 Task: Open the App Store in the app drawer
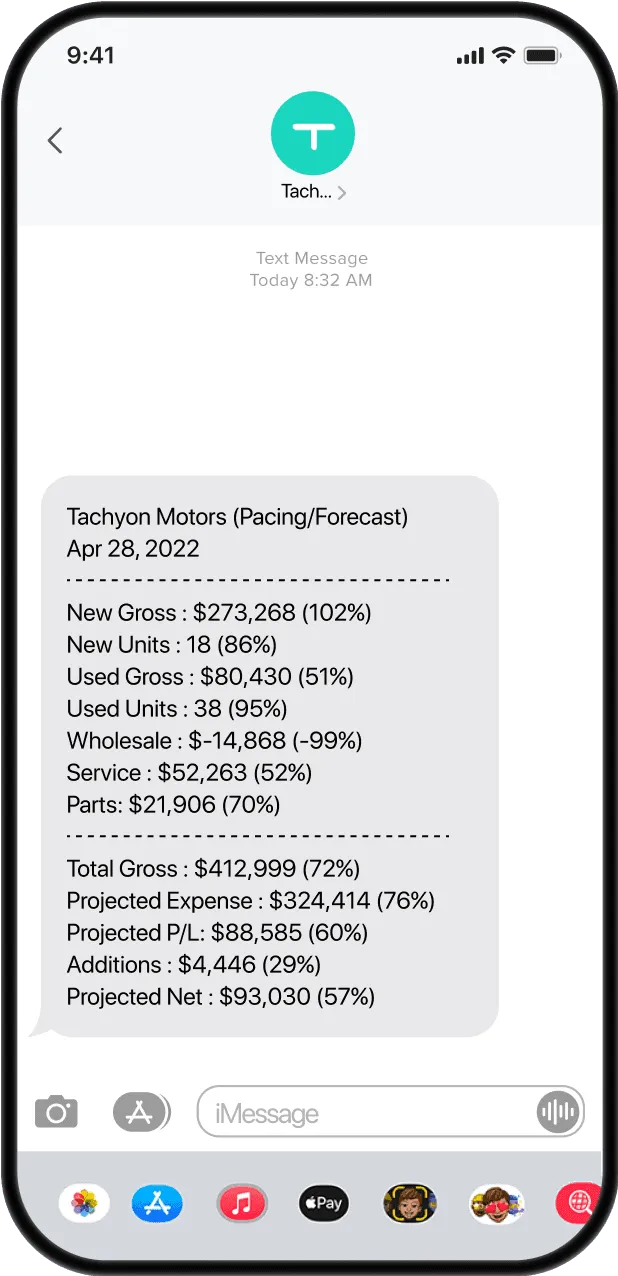[x=157, y=1203]
